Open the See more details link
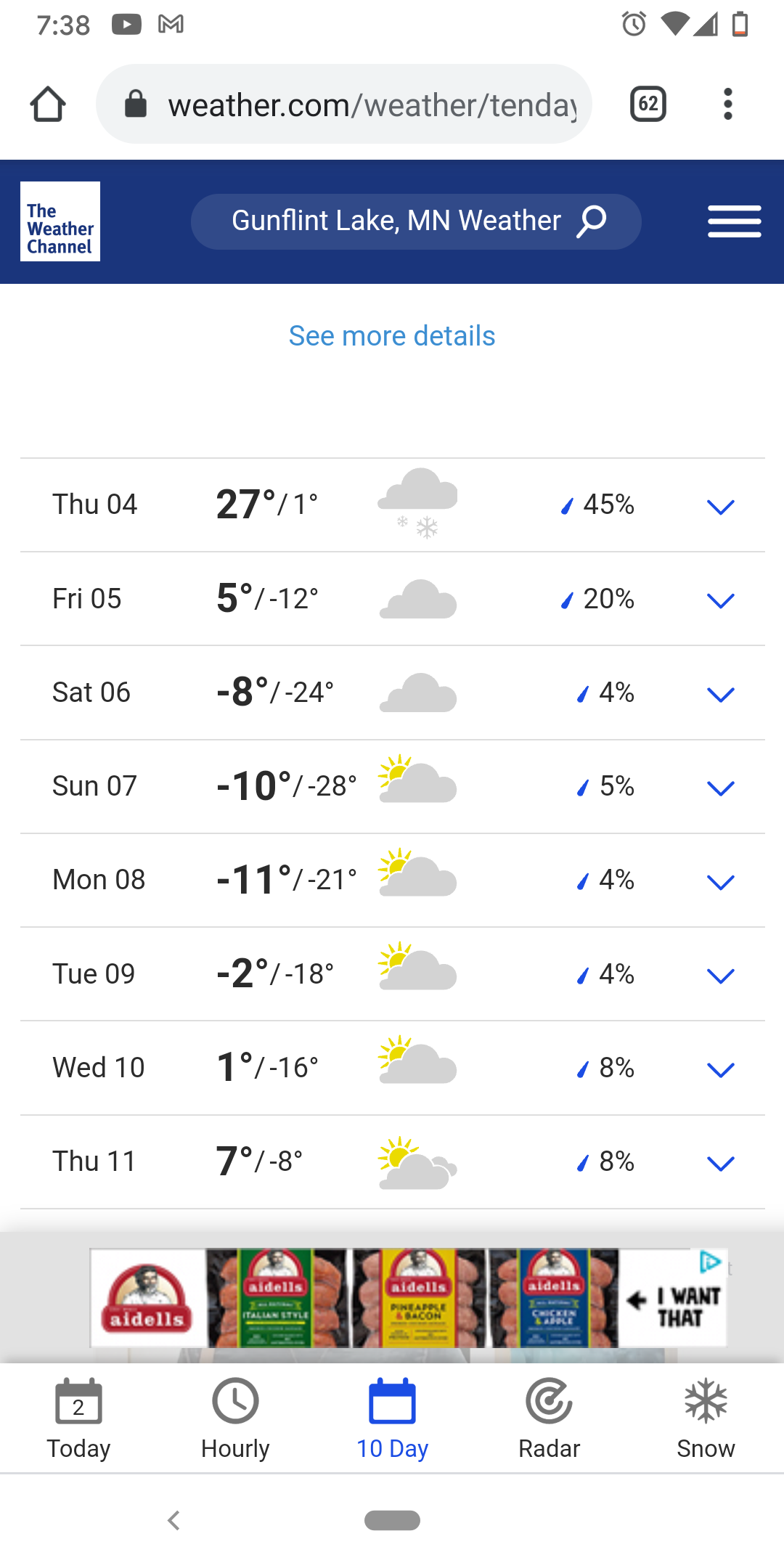Viewport: 784px width, 1568px height. click(392, 336)
